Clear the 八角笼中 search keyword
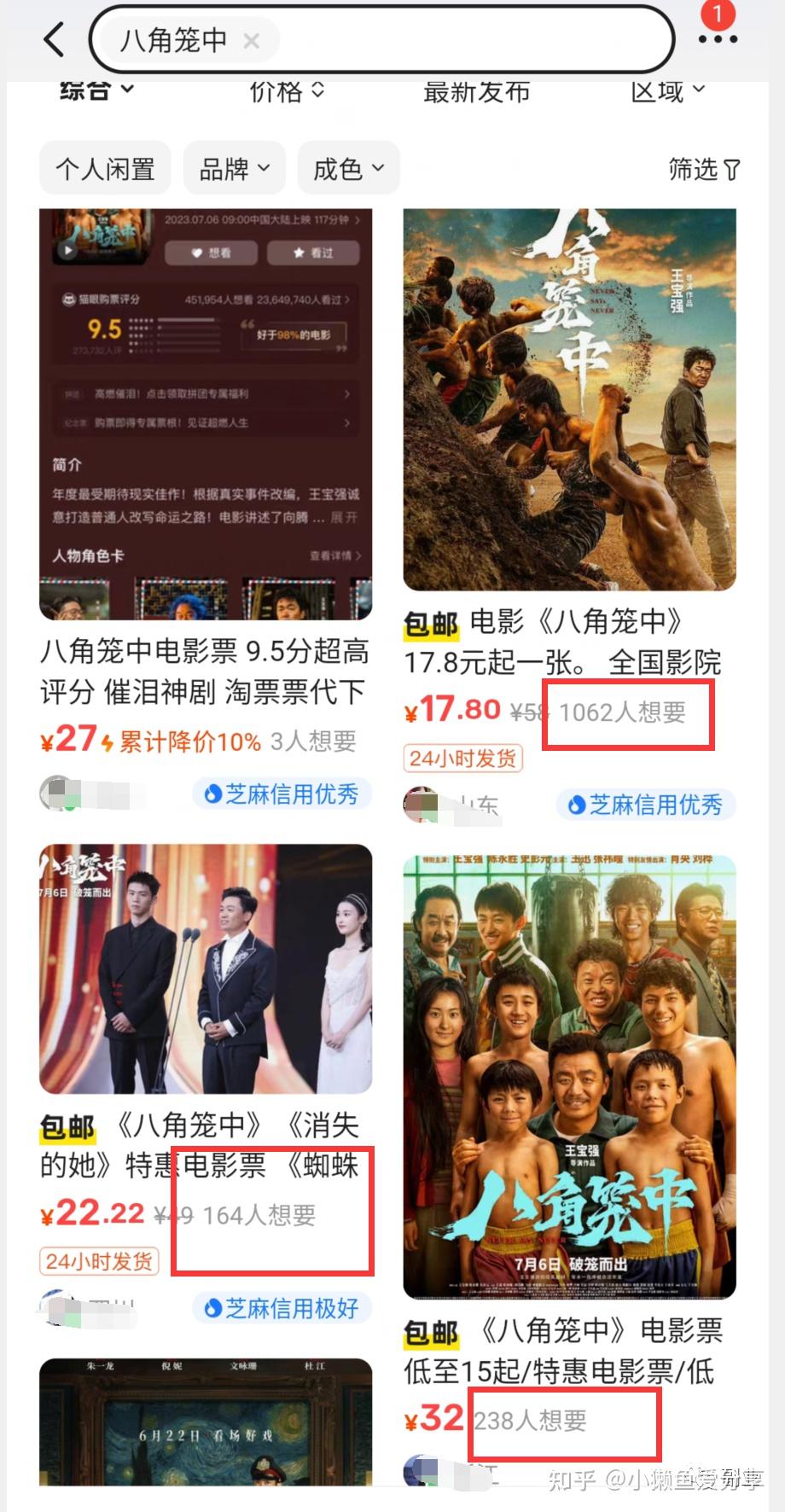Viewport: 785px width, 1512px height. pos(251,40)
